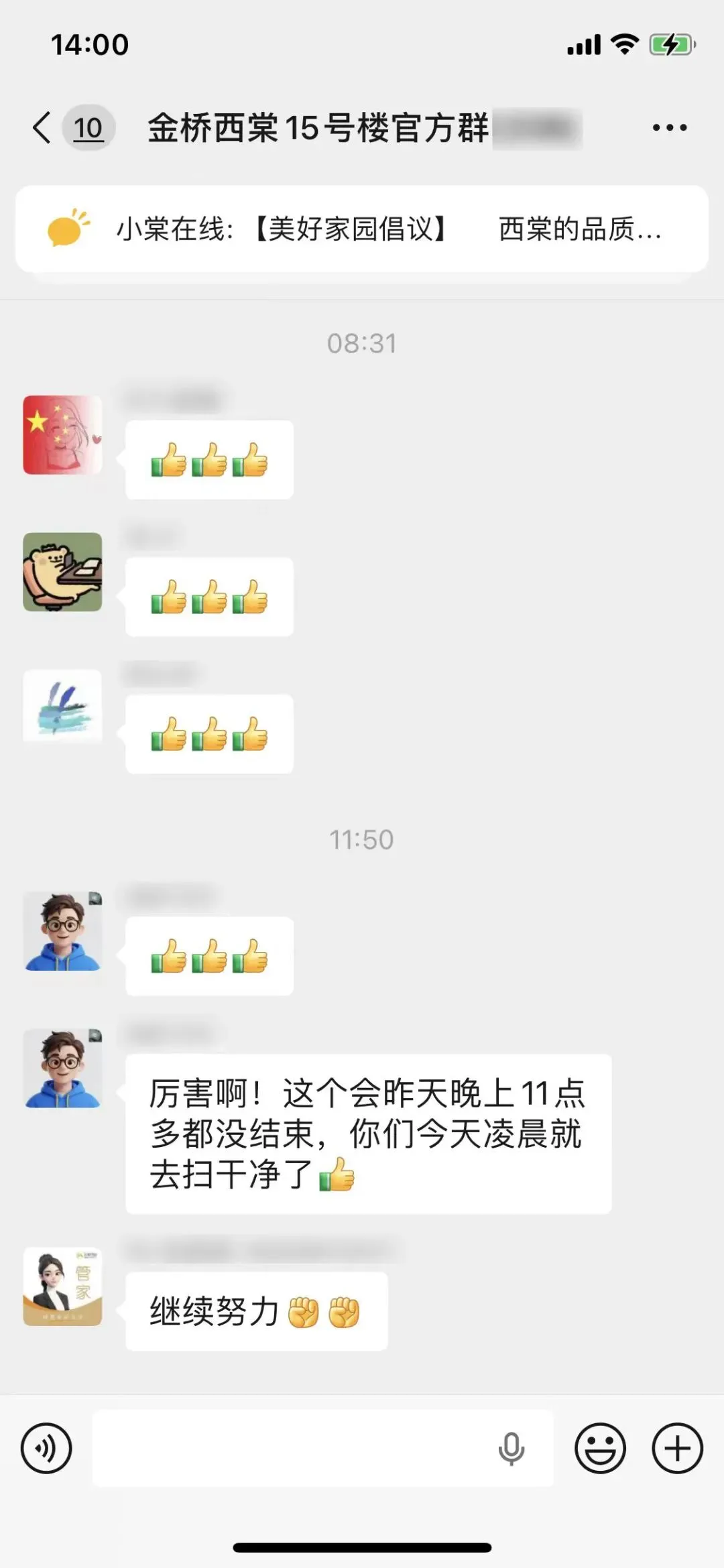Image resolution: width=724 pixels, height=1568 pixels.
Task: Open the 管家 avatar's profile
Action: (63, 1286)
